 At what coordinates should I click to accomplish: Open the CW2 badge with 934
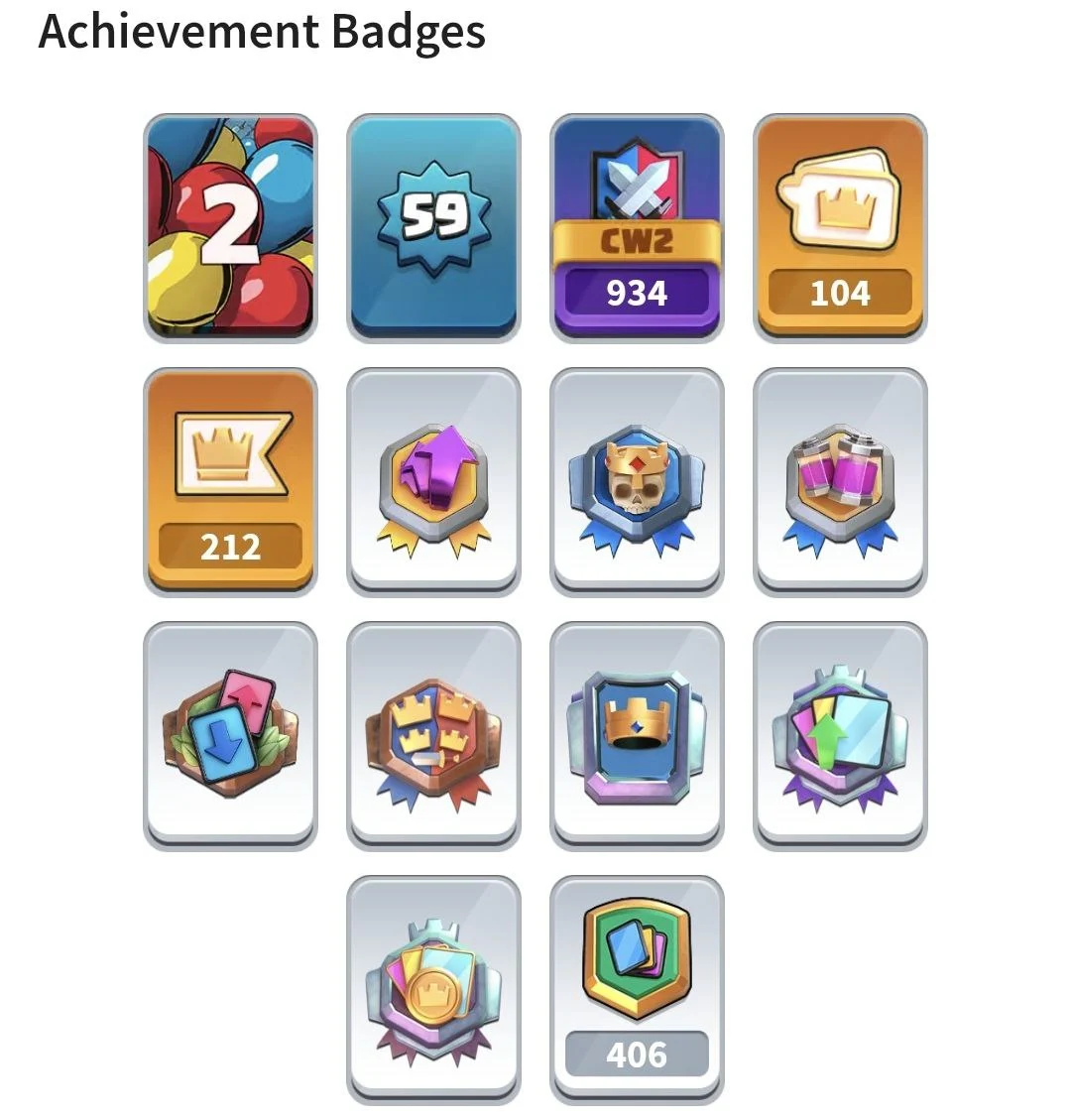[x=637, y=228]
